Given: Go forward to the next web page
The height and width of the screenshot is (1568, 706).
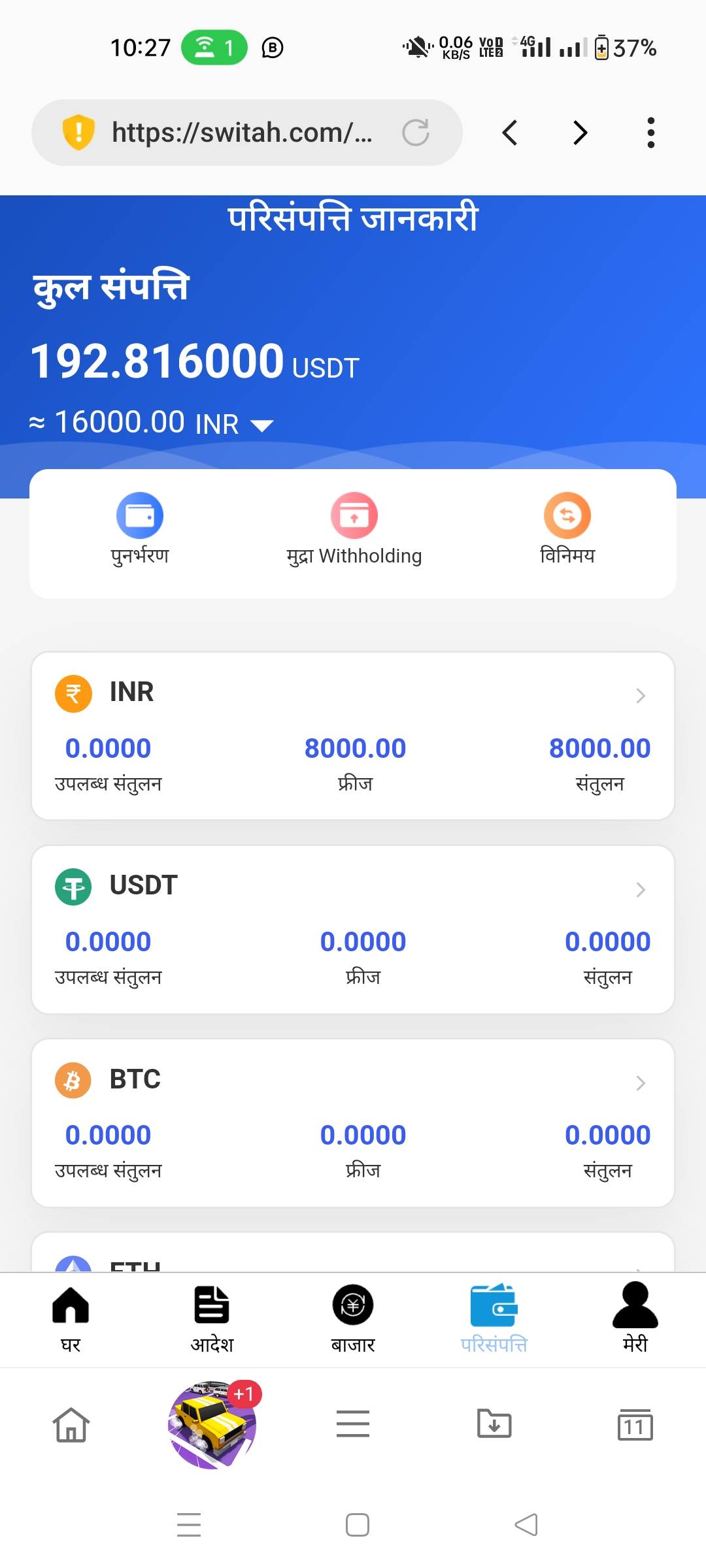Looking at the screenshot, I should [x=580, y=133].
